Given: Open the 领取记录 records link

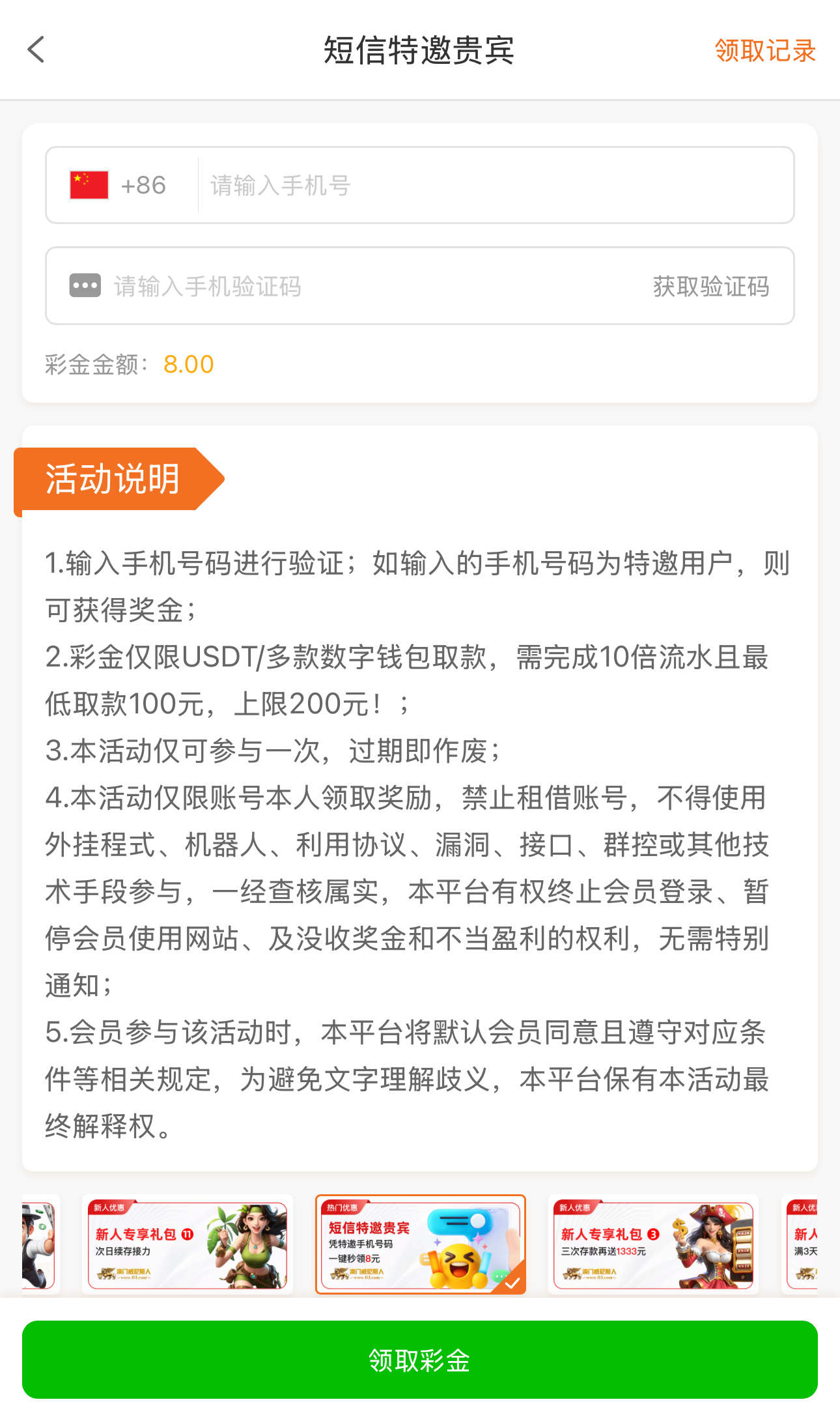Looking at the screenshot, I should [x=764, y=50].
